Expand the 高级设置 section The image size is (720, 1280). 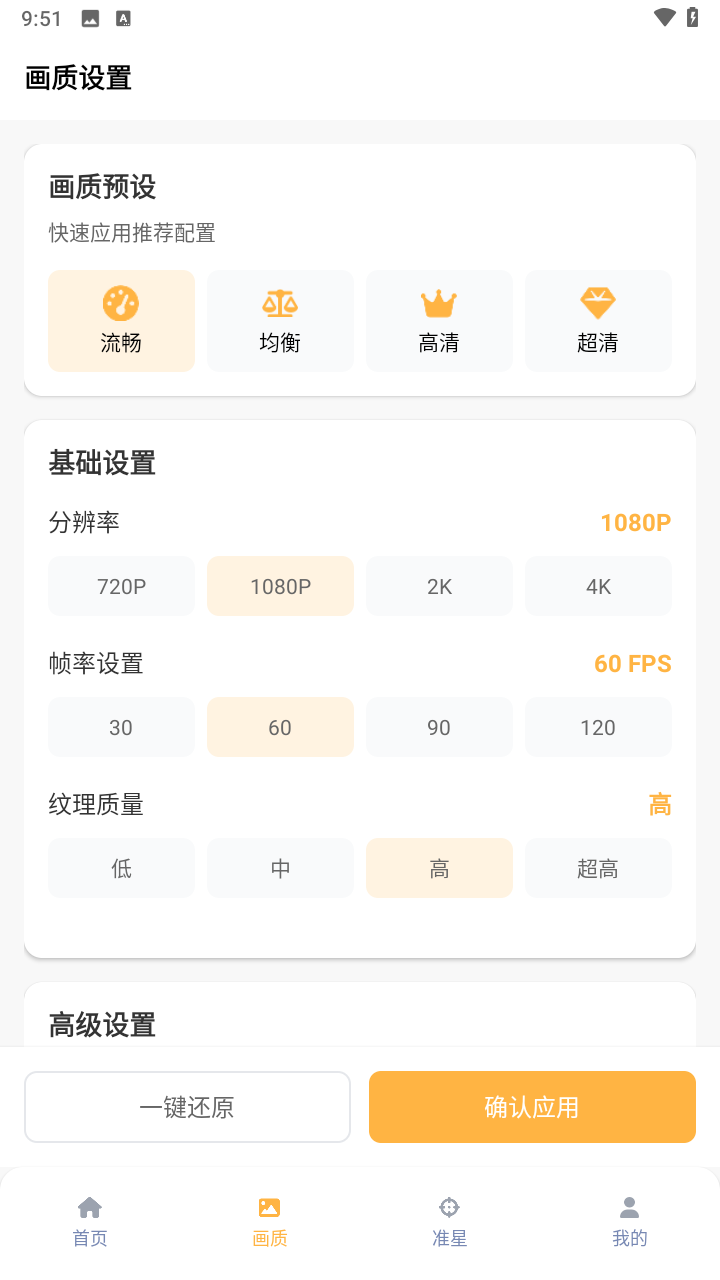click(x=101, y=1025)
